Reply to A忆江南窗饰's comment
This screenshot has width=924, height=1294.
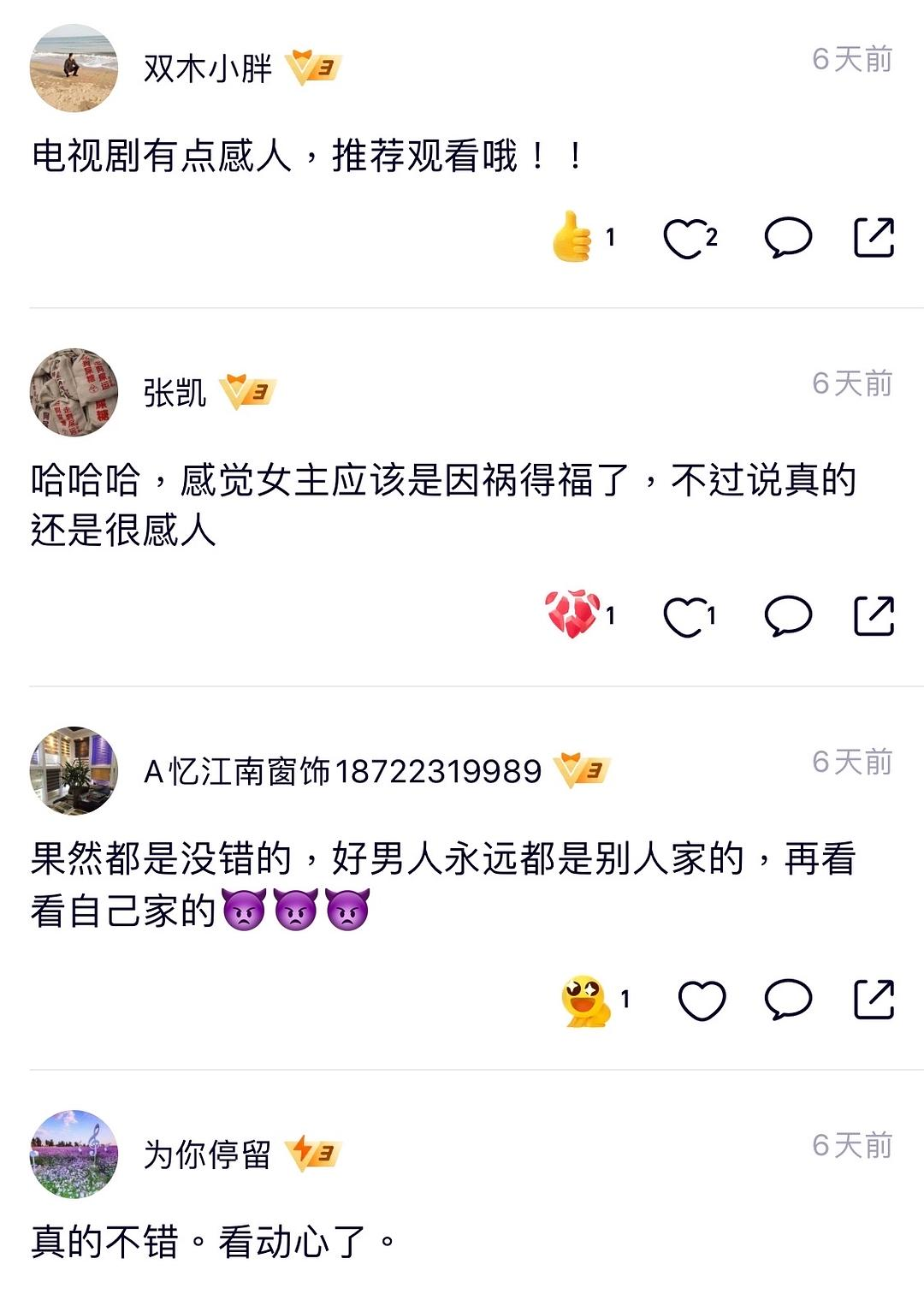[787, 1000]
